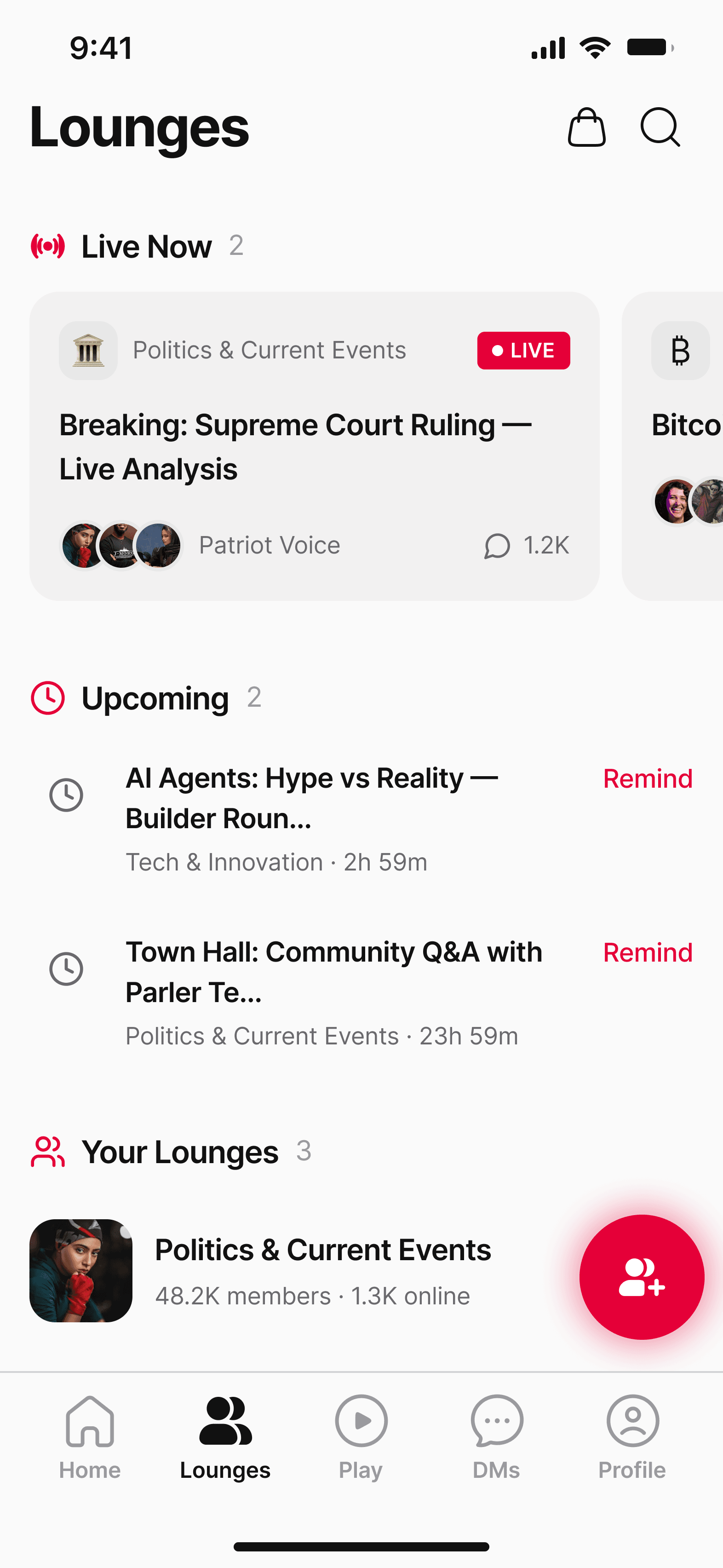The height and width of the screenshot is (1568, 723).
Task: Tap the museum icon on the Politics card
Action: (88, 351)
